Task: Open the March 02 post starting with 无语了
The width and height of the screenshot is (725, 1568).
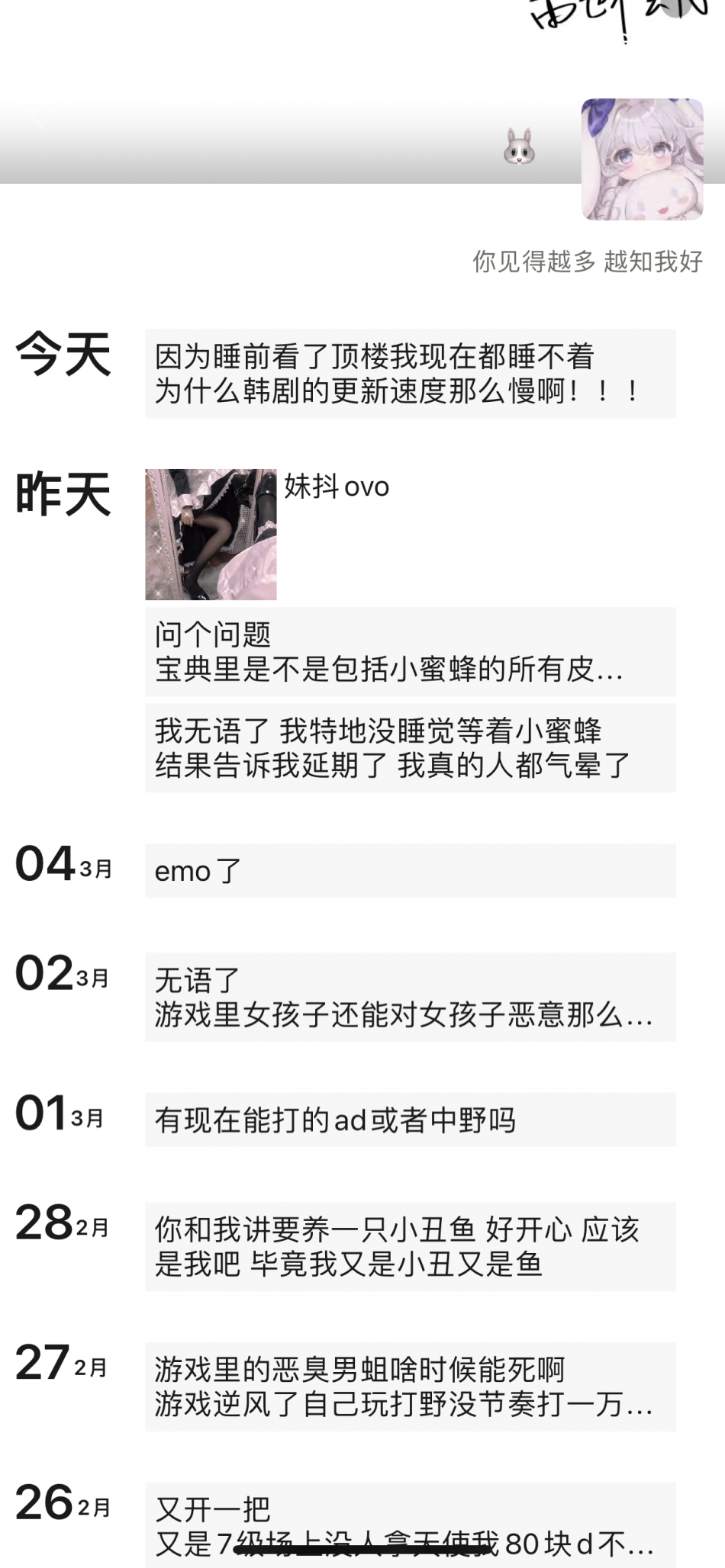Action: [x=410, y=997]
